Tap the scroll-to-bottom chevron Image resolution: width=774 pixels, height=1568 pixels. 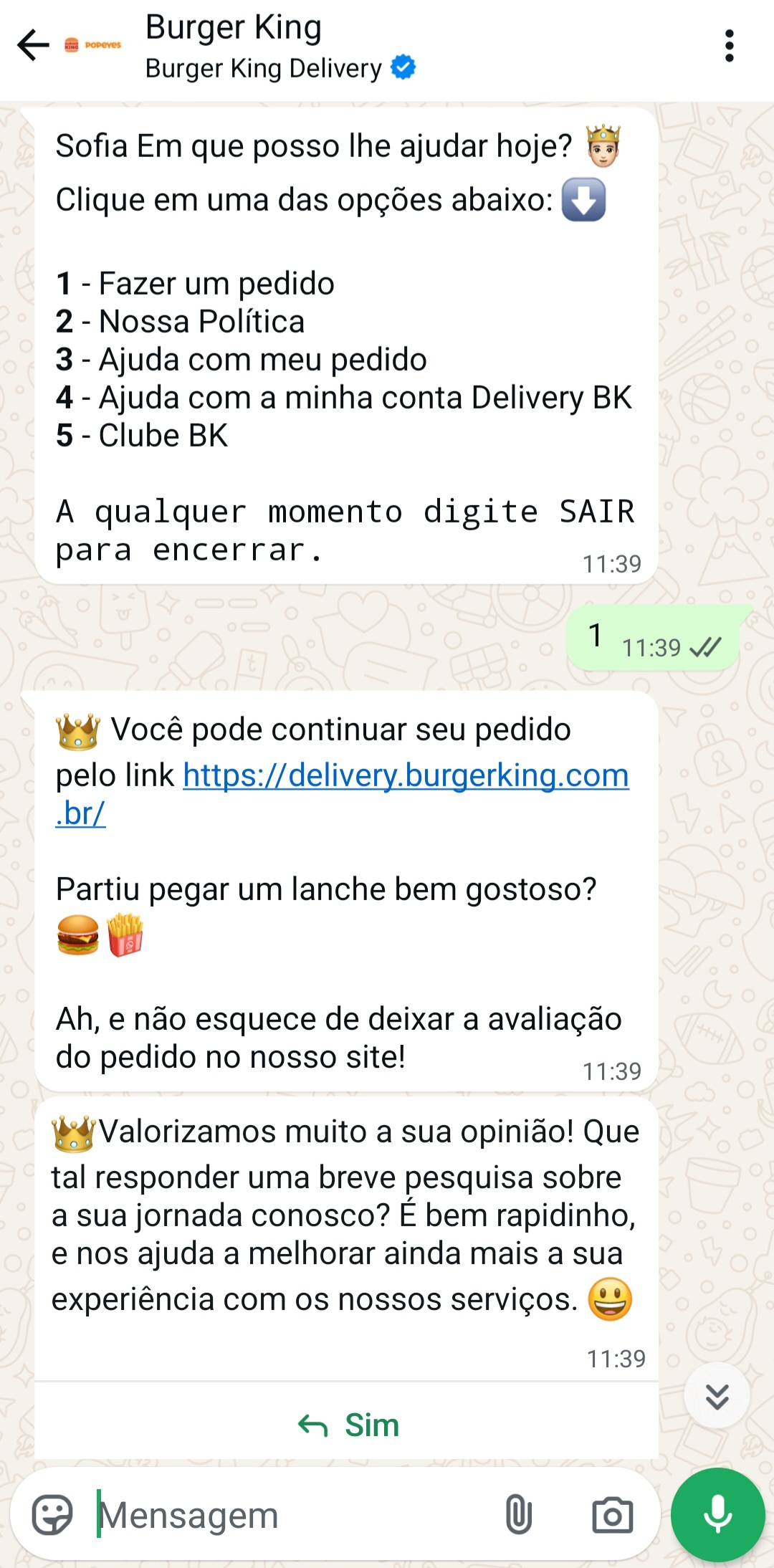716,1395
